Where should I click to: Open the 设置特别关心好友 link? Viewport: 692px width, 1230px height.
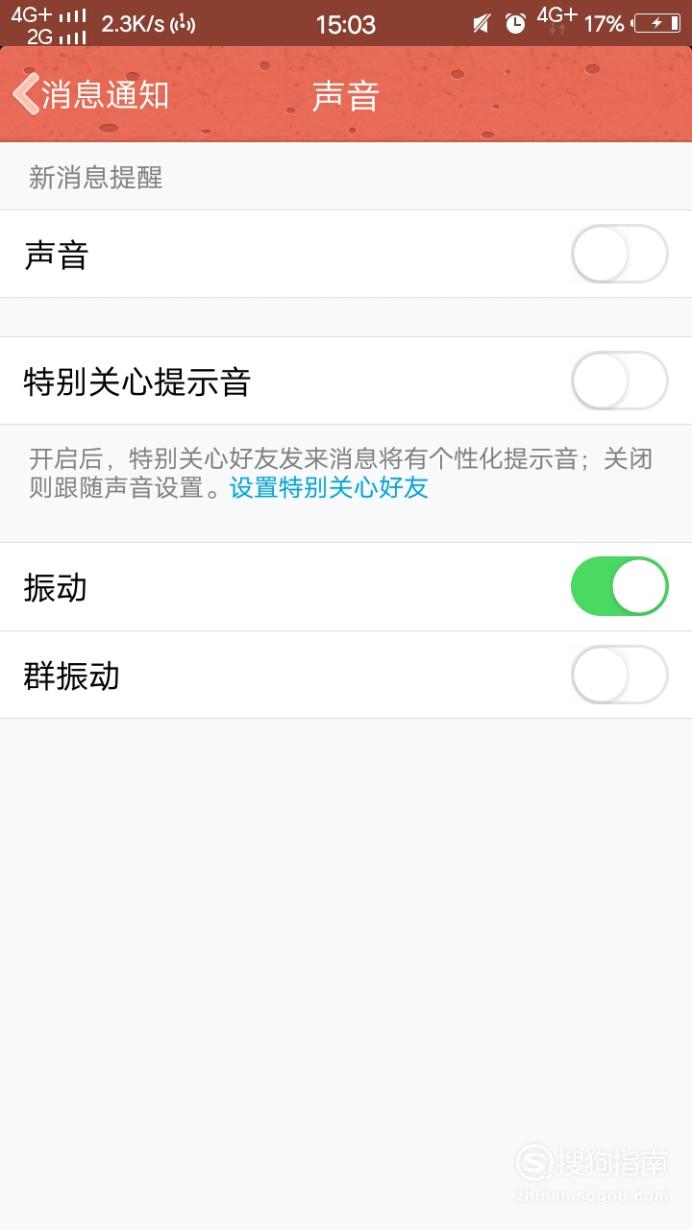pyautogui.click(x=329, y=488)
